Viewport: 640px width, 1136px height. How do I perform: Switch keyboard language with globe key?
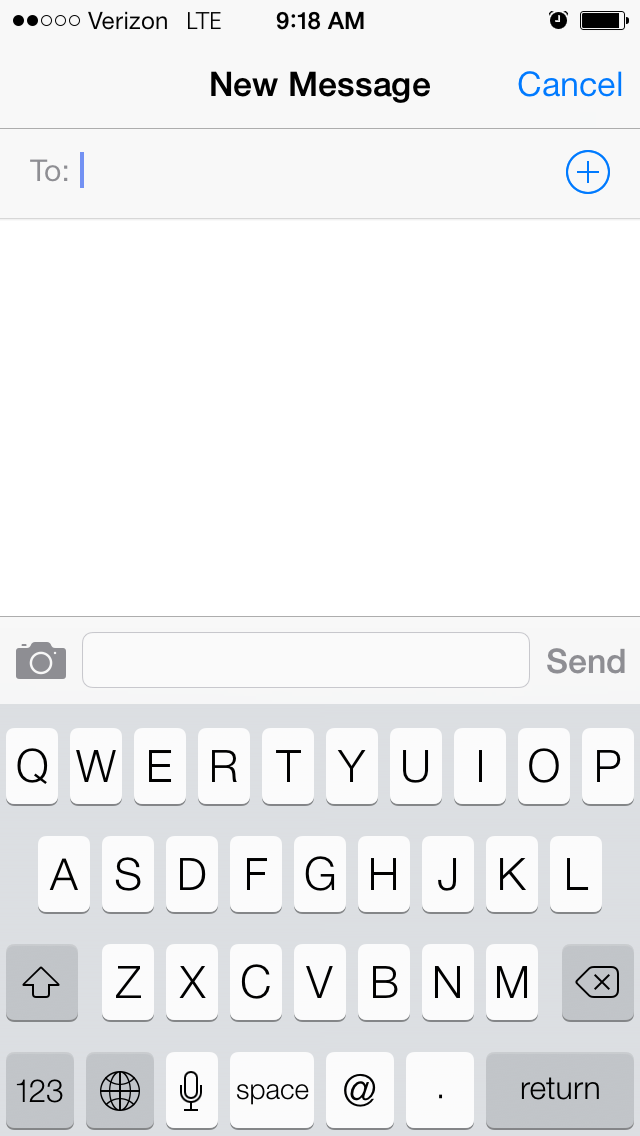[120, 1090]
